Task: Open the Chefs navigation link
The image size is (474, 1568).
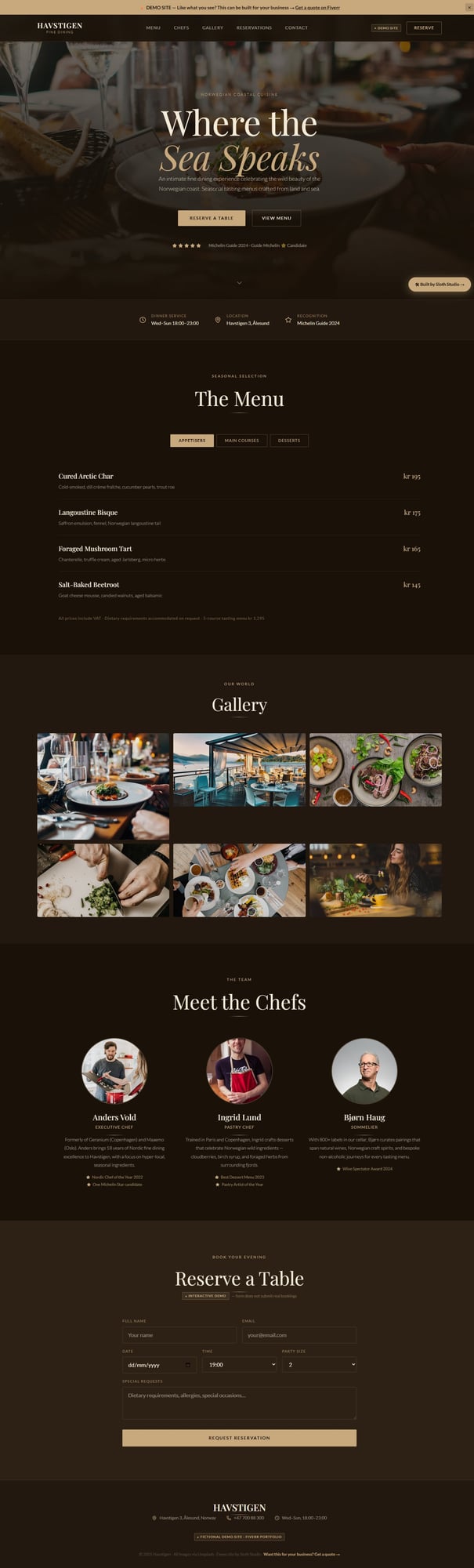Action: point(181,27)
